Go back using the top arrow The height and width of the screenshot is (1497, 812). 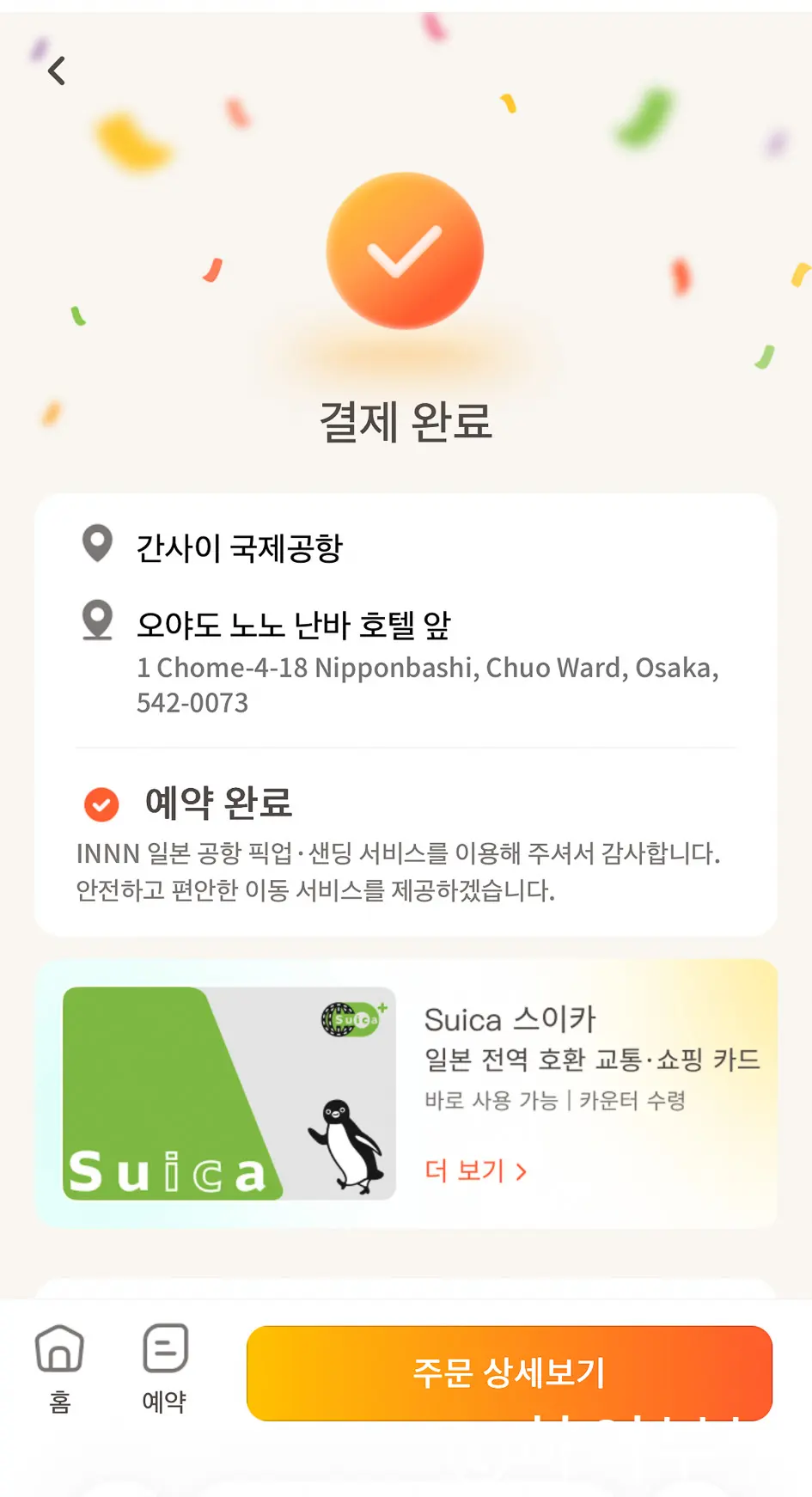coord(57,70)
